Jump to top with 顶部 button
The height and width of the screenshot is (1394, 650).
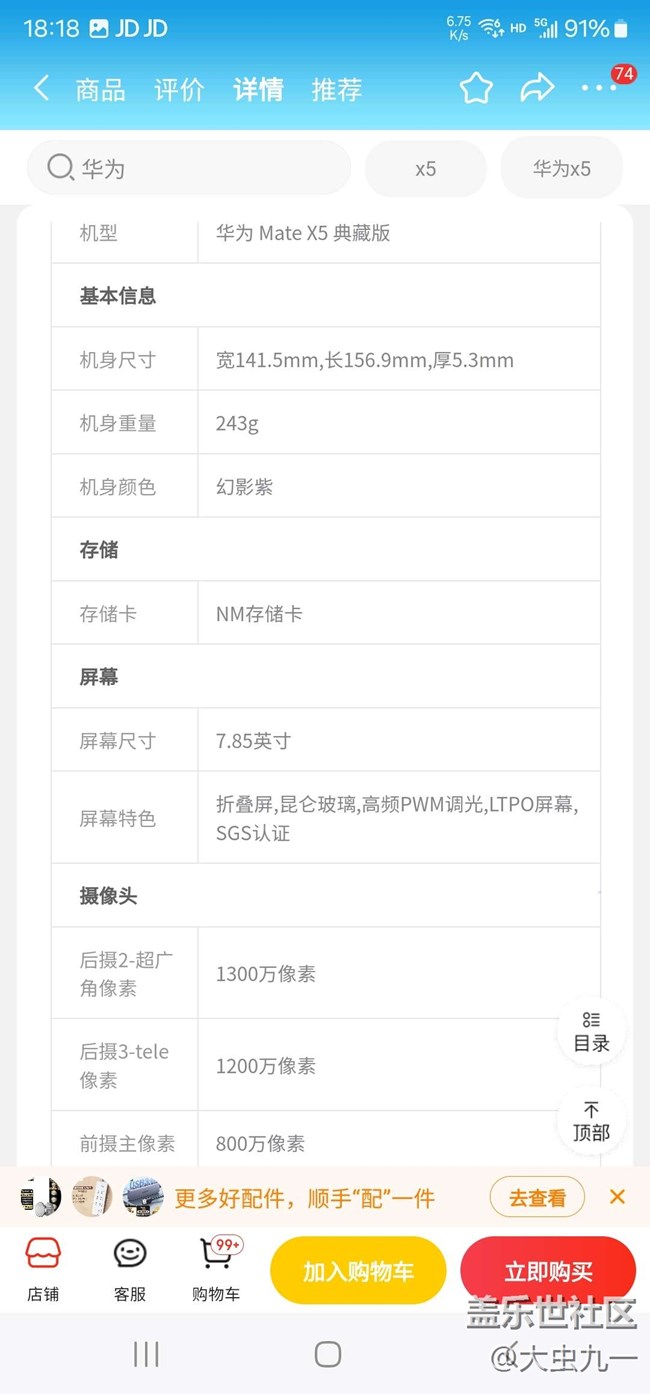[x=591, y=1121]
